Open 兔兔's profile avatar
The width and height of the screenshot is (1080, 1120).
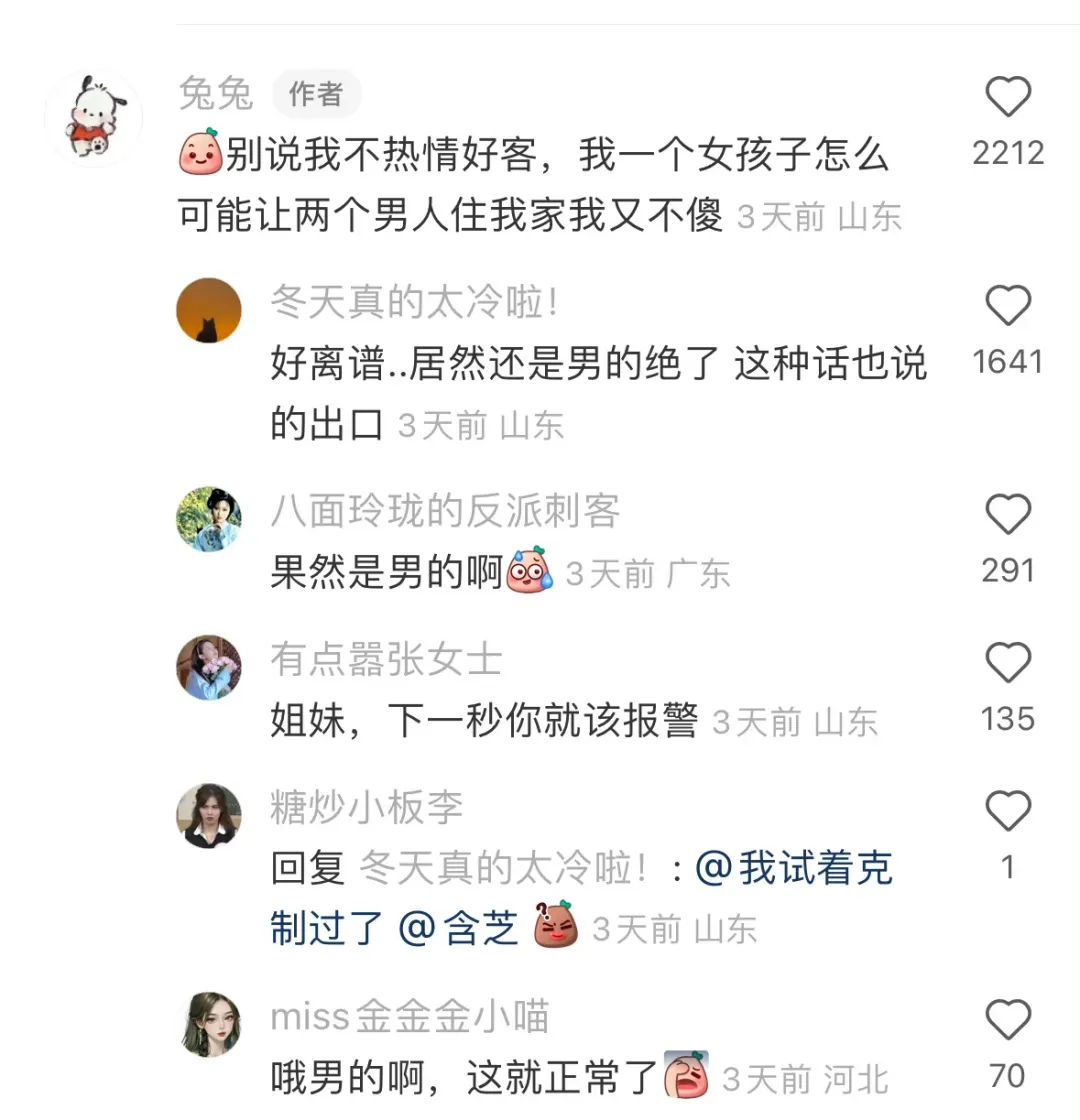point(94,115)
